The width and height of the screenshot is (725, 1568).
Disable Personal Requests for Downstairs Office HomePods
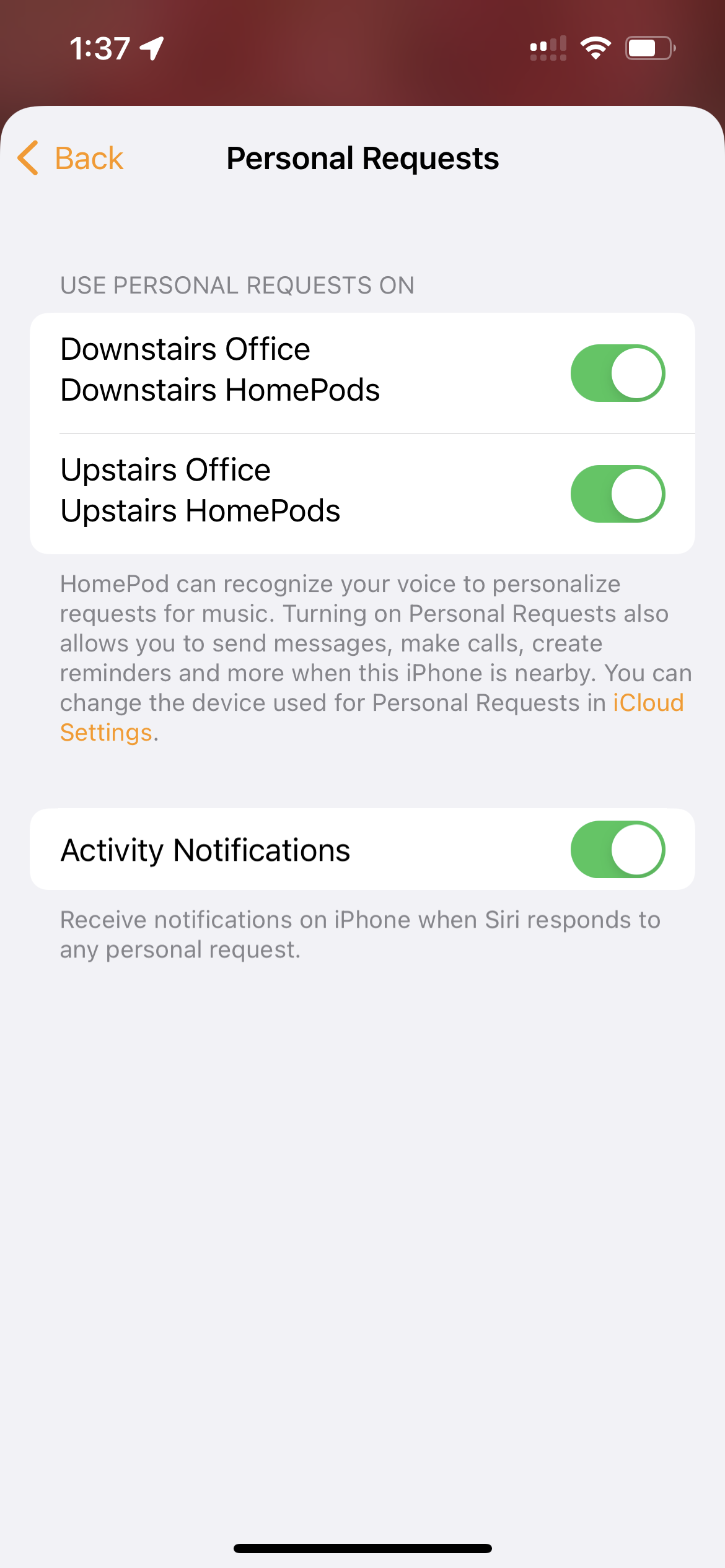[x=618, y=373]
